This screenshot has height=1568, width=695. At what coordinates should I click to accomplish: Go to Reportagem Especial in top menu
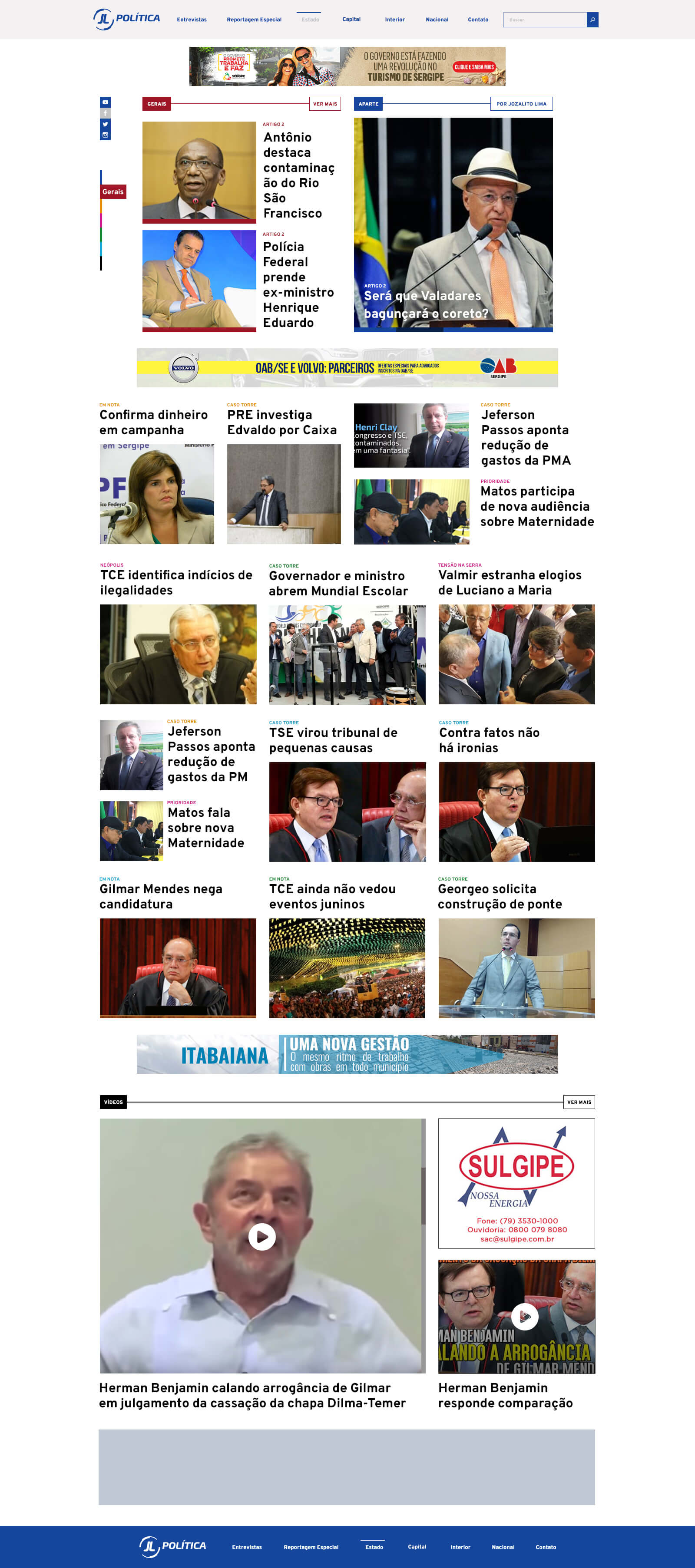(x=254, y=20)
